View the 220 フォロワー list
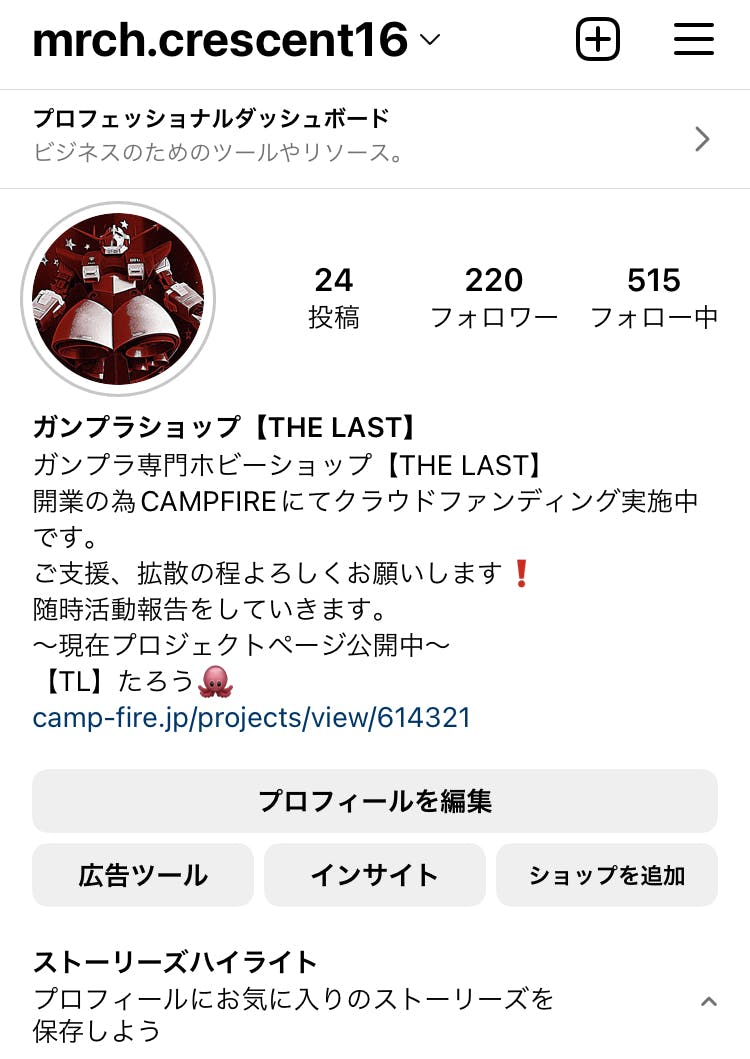Screen dimensions: 750x1059 point(494,297)
